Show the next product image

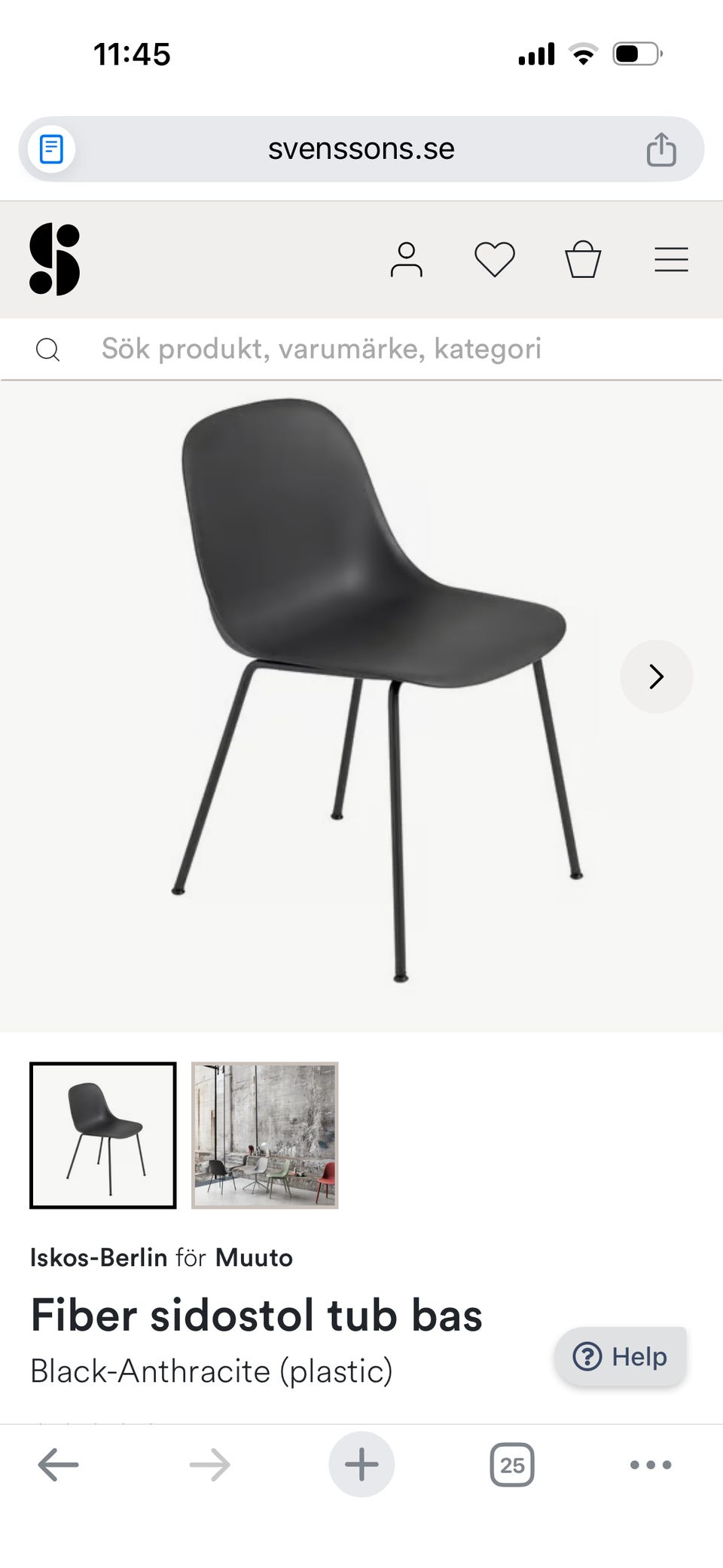[x=656, y=677]
